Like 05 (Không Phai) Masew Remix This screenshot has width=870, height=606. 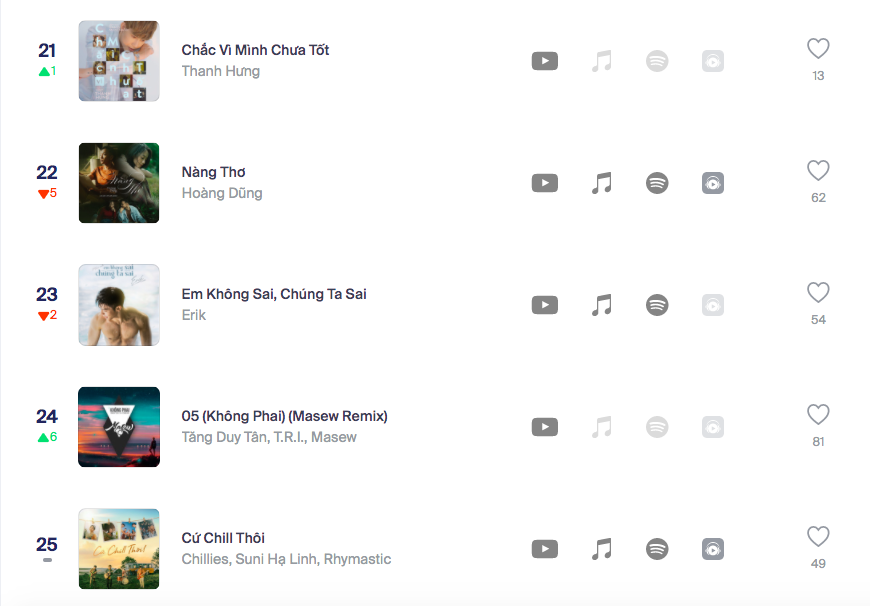pos(818,415)
